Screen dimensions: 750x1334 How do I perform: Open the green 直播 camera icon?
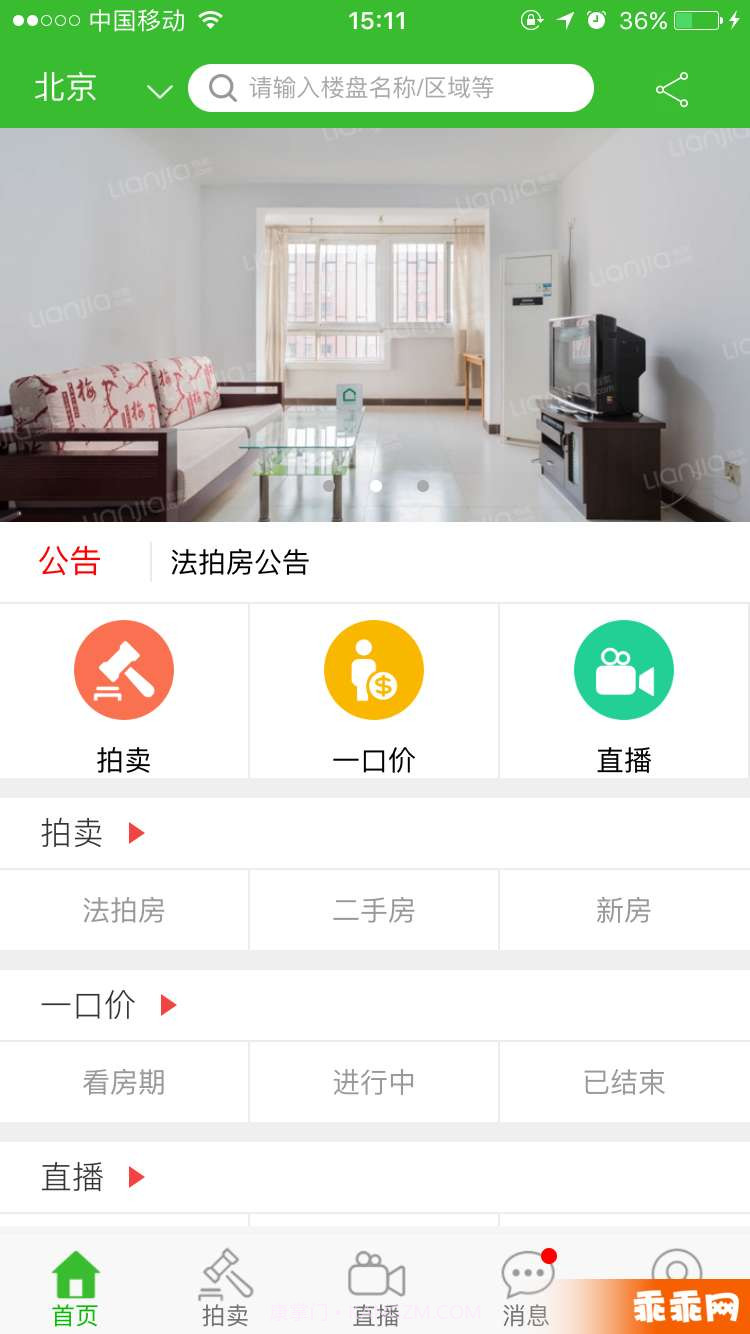623,669
